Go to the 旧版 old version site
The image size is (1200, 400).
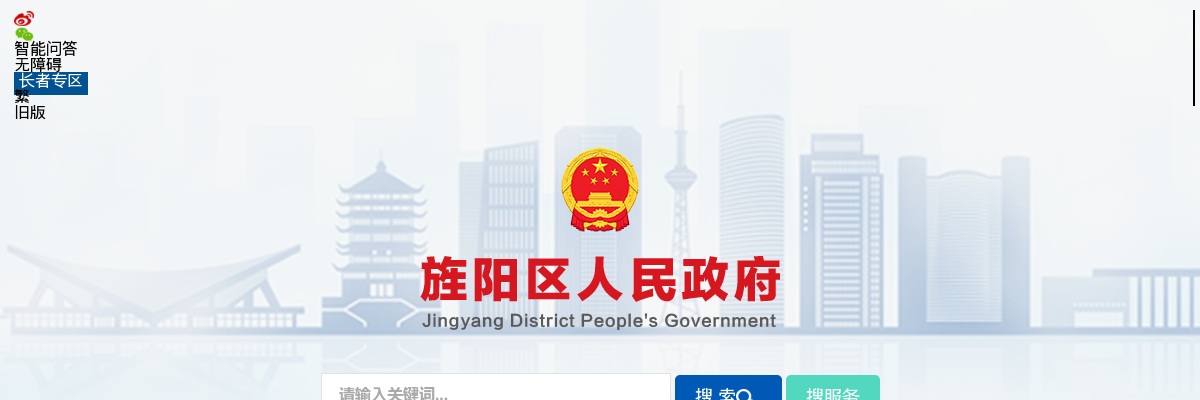coord(30,112)
